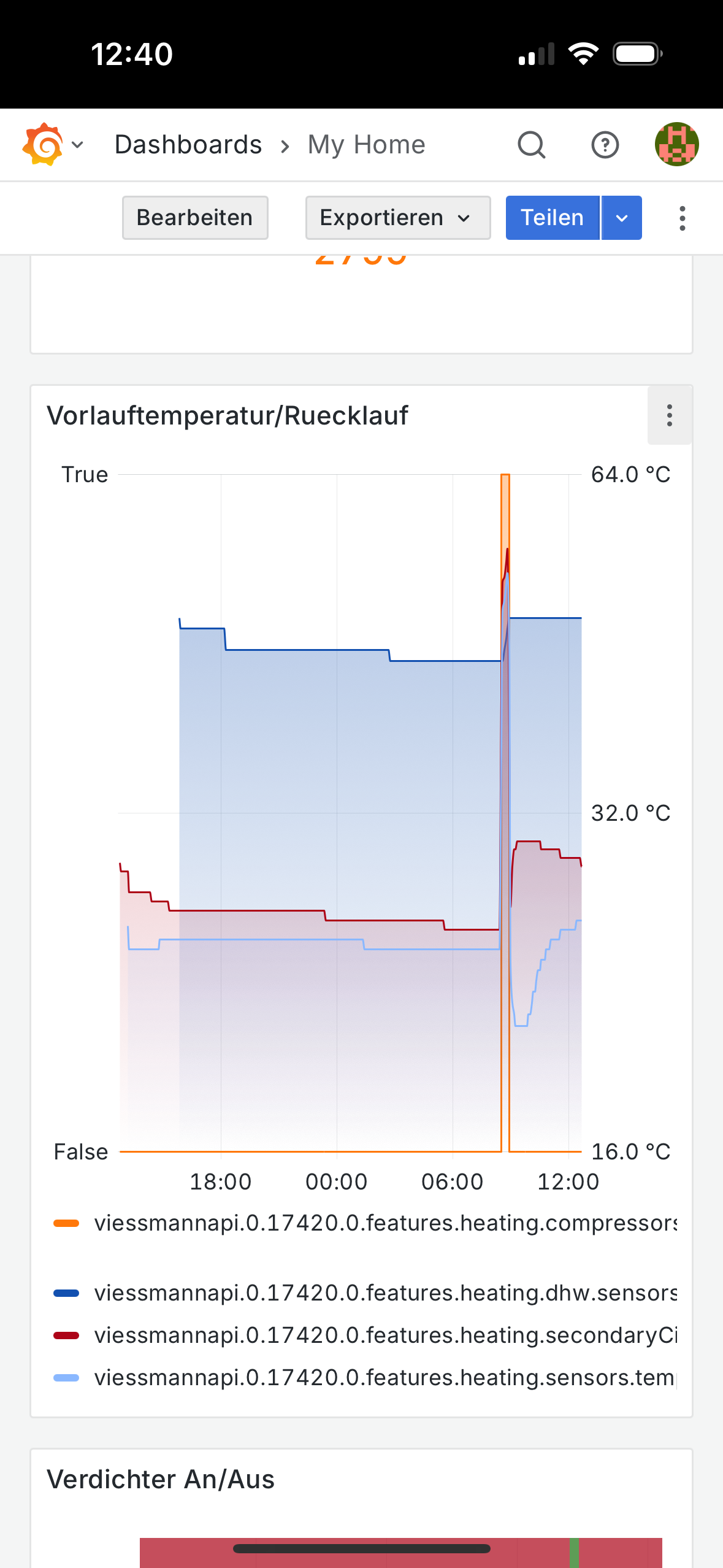
Task: Tap Bearbeiten to edit the dashboard
Action: 195,218
